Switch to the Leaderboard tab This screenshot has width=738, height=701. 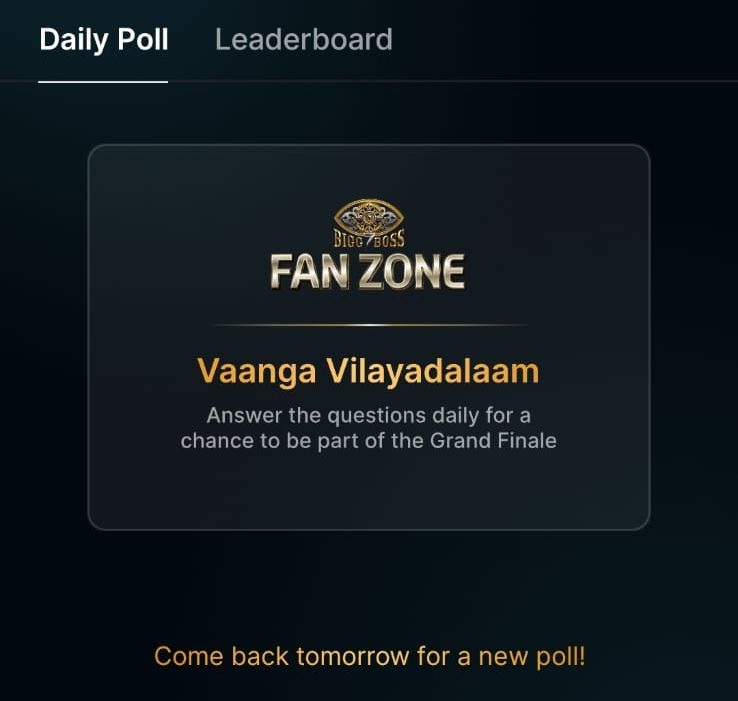303,40
